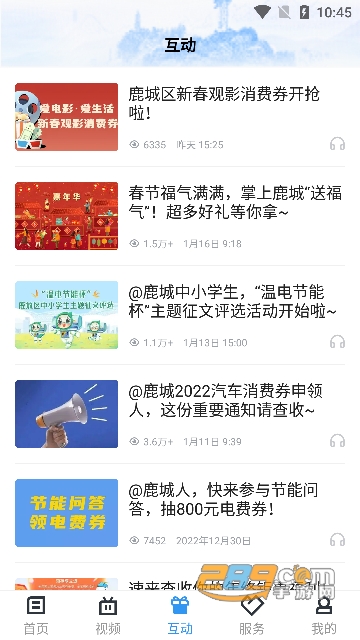This screenshot has height=640, width=360.
Task: Tap headphone icon on 汽车消费券 notice
Action: 337,441
